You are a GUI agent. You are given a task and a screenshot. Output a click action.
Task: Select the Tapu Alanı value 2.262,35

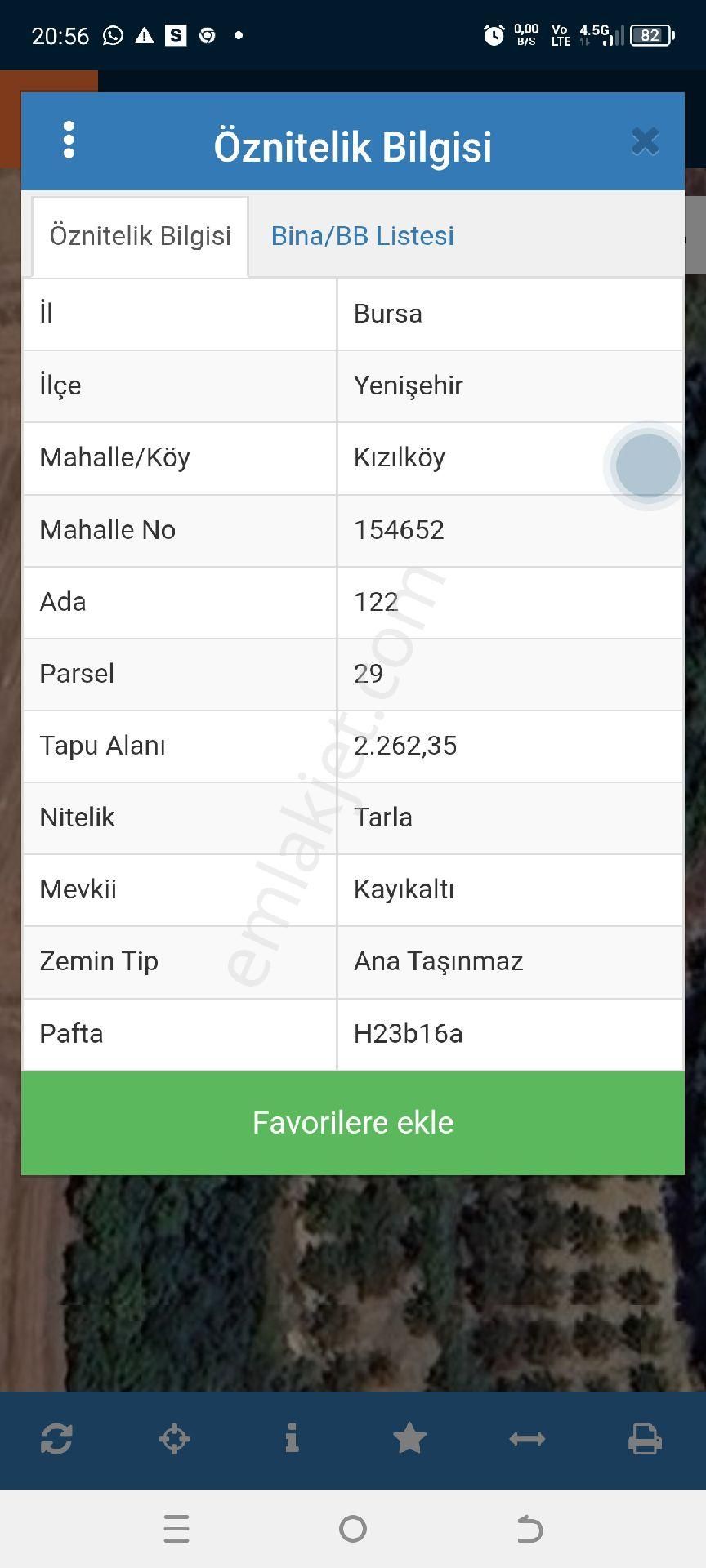pos(405,746)
